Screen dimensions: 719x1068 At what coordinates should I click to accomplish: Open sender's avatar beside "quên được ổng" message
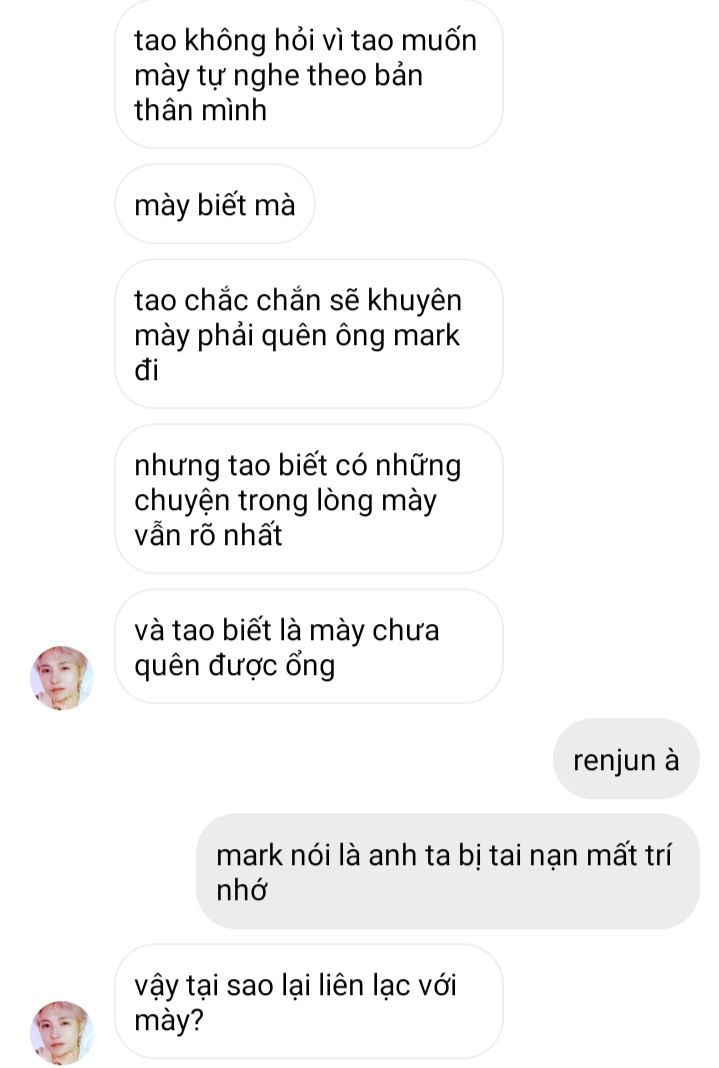(62, 678)
